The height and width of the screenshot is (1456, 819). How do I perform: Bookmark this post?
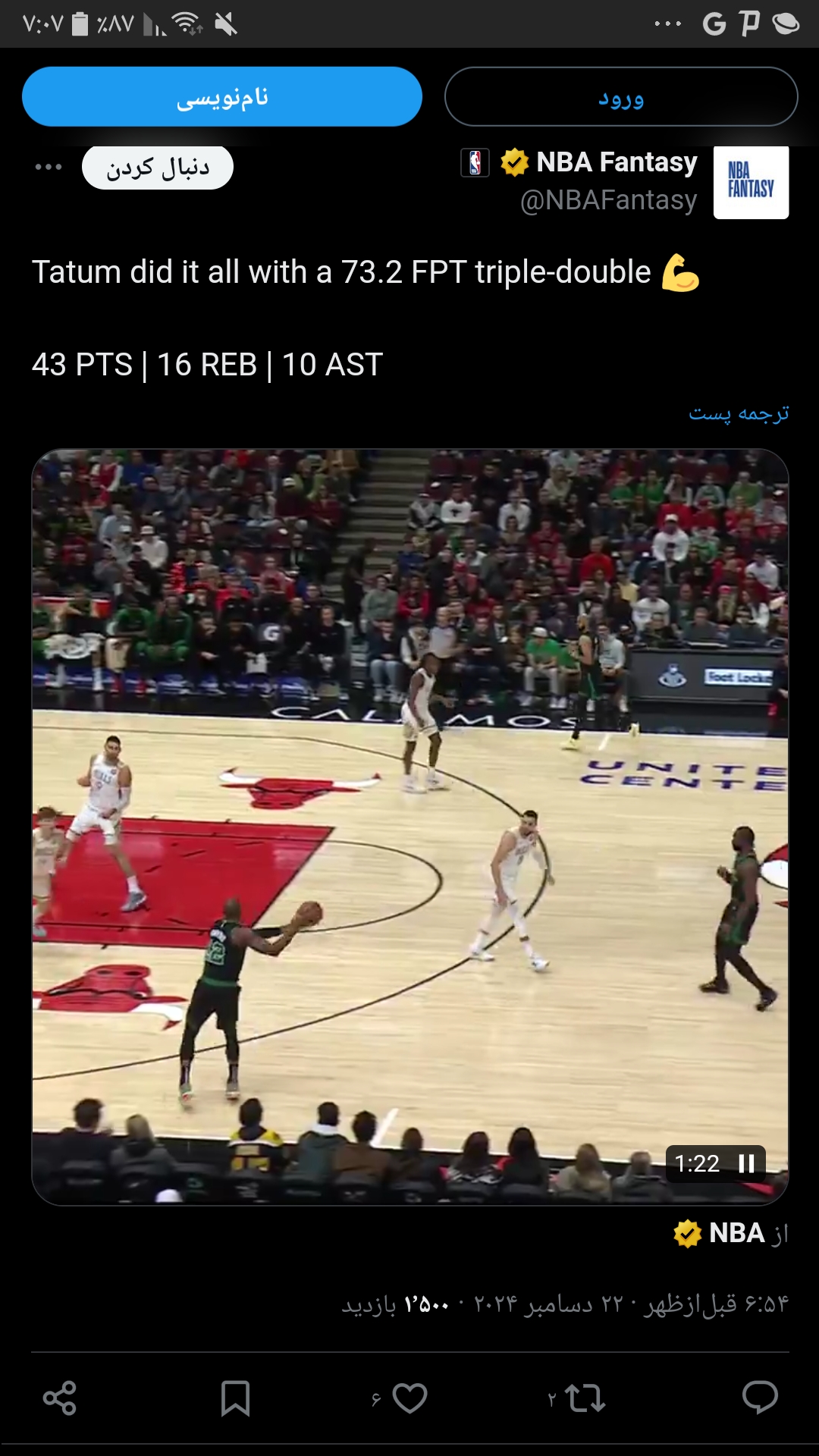235,1398
